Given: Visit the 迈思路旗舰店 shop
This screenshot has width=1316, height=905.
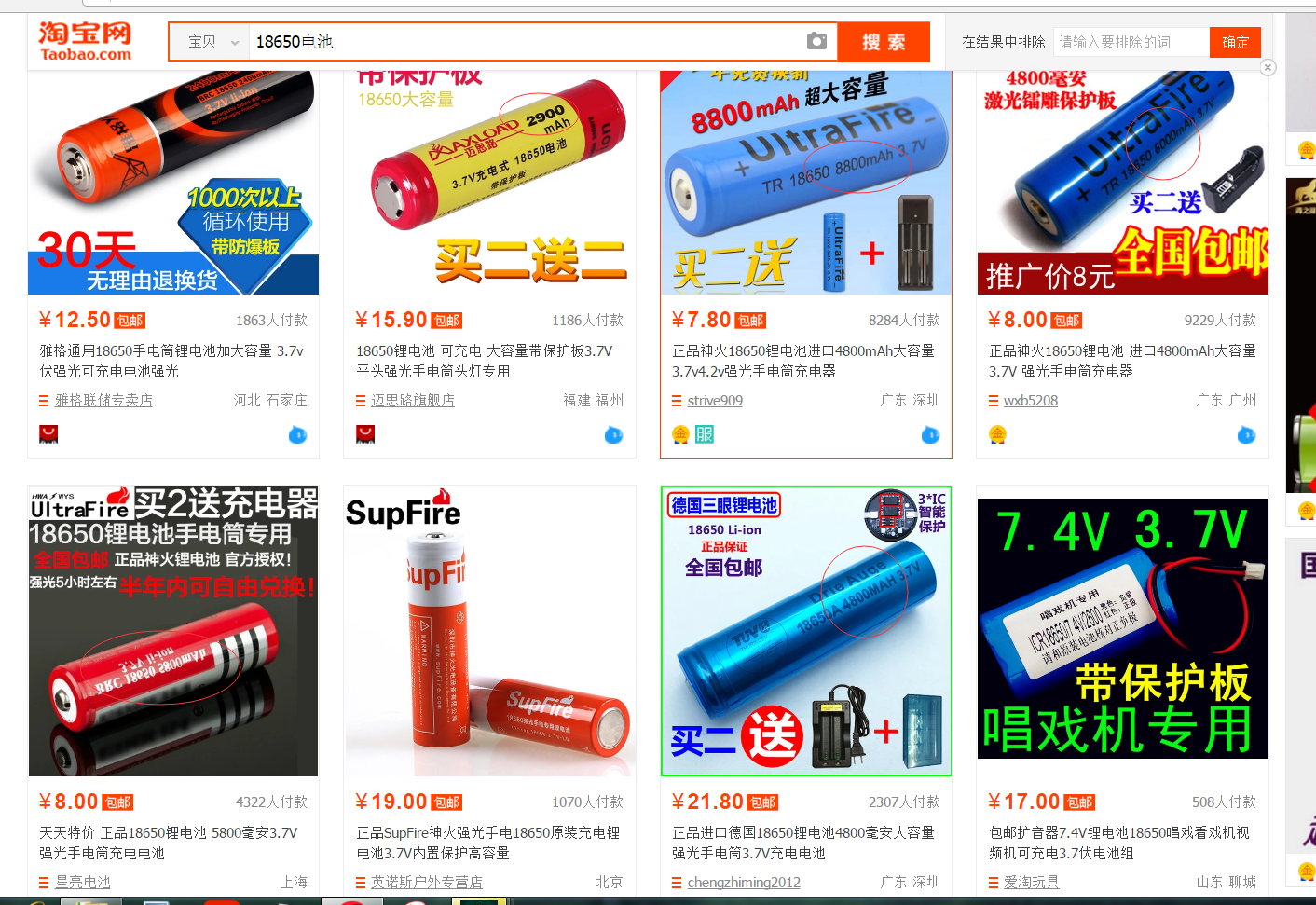Looking at the screenshot, I should pos(413,400).
